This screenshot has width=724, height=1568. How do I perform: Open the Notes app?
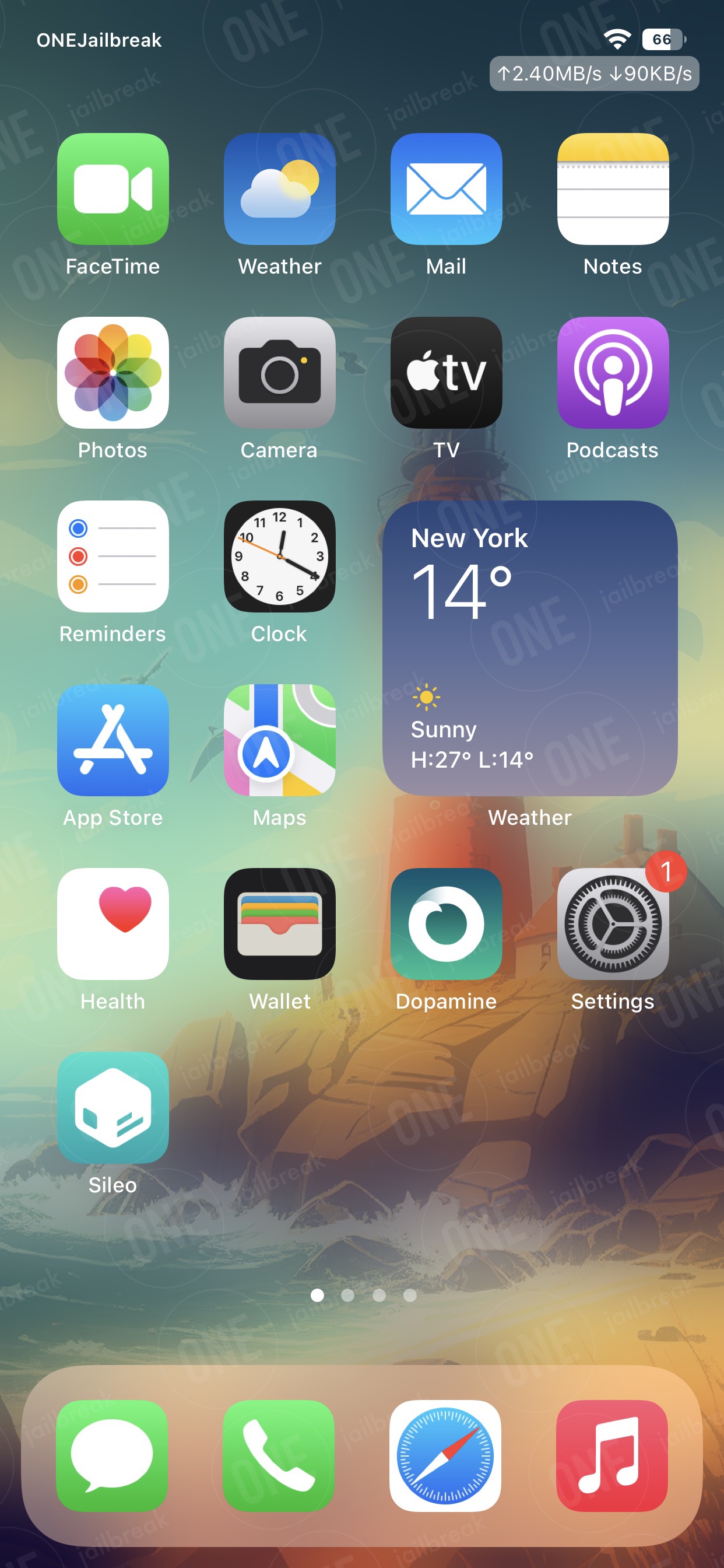613,188
